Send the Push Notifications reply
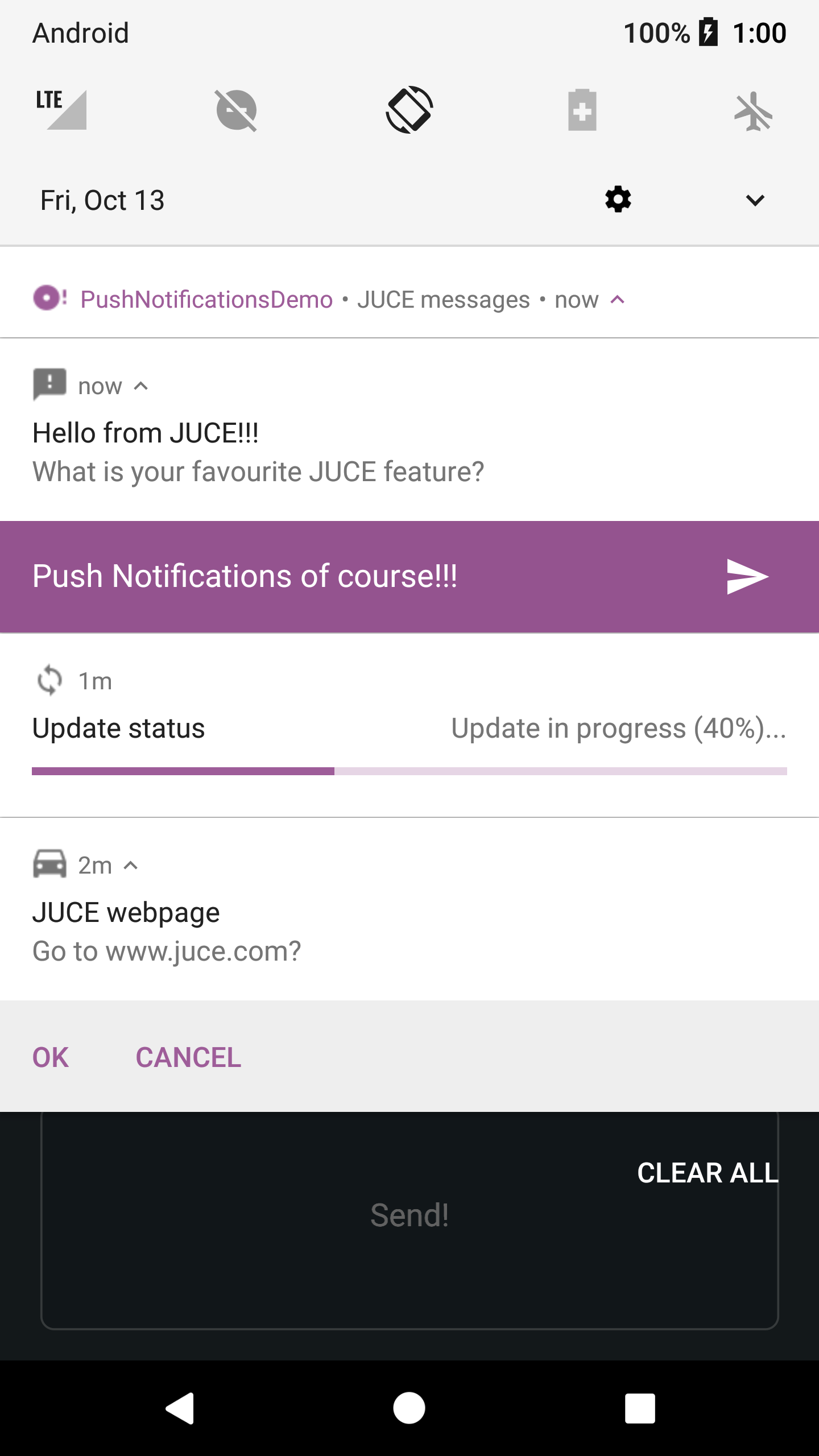This screenshot has width=819, height=1456. 747,577
